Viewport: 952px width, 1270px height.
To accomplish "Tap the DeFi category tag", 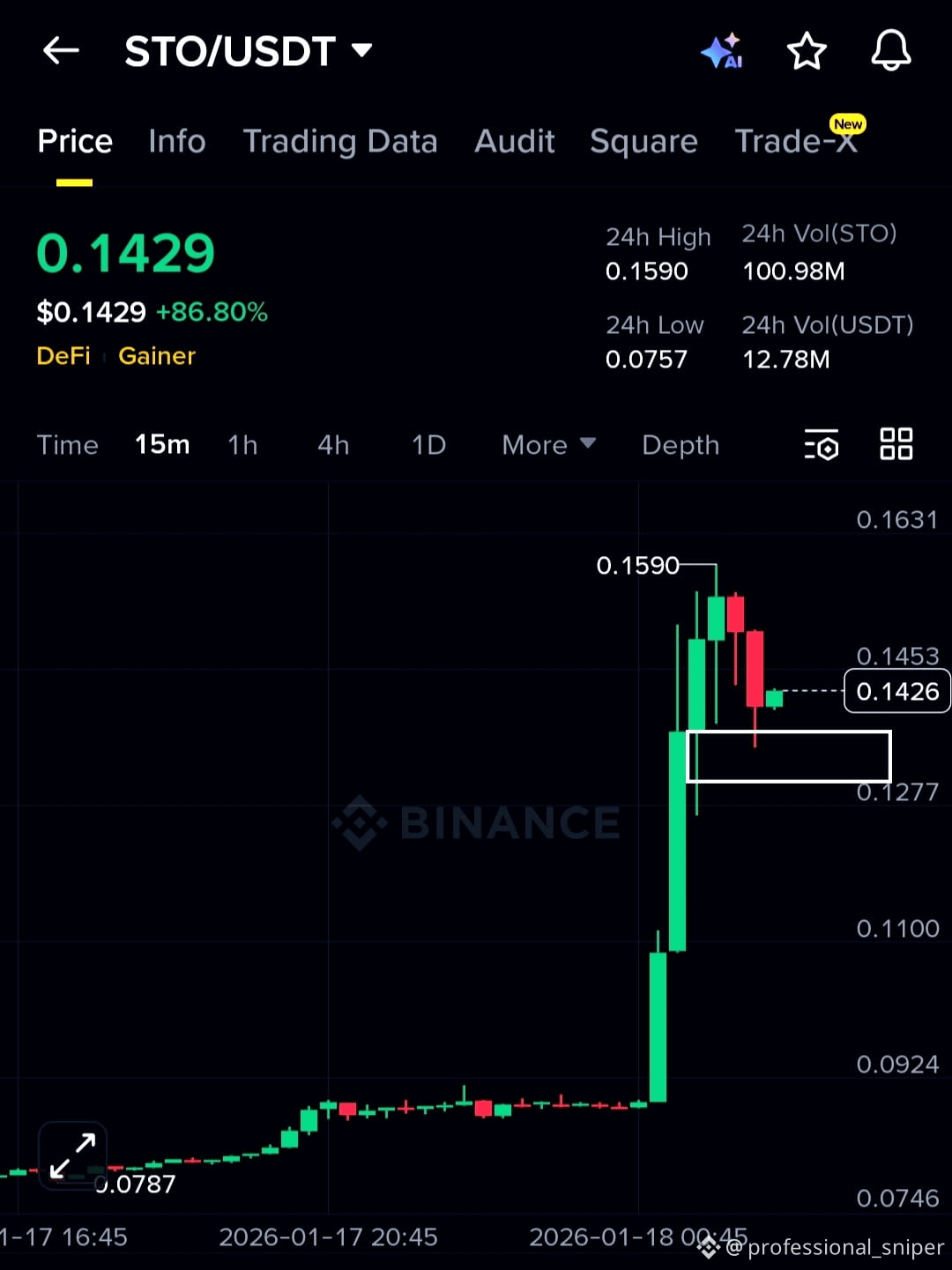I will tap(63, 356).
